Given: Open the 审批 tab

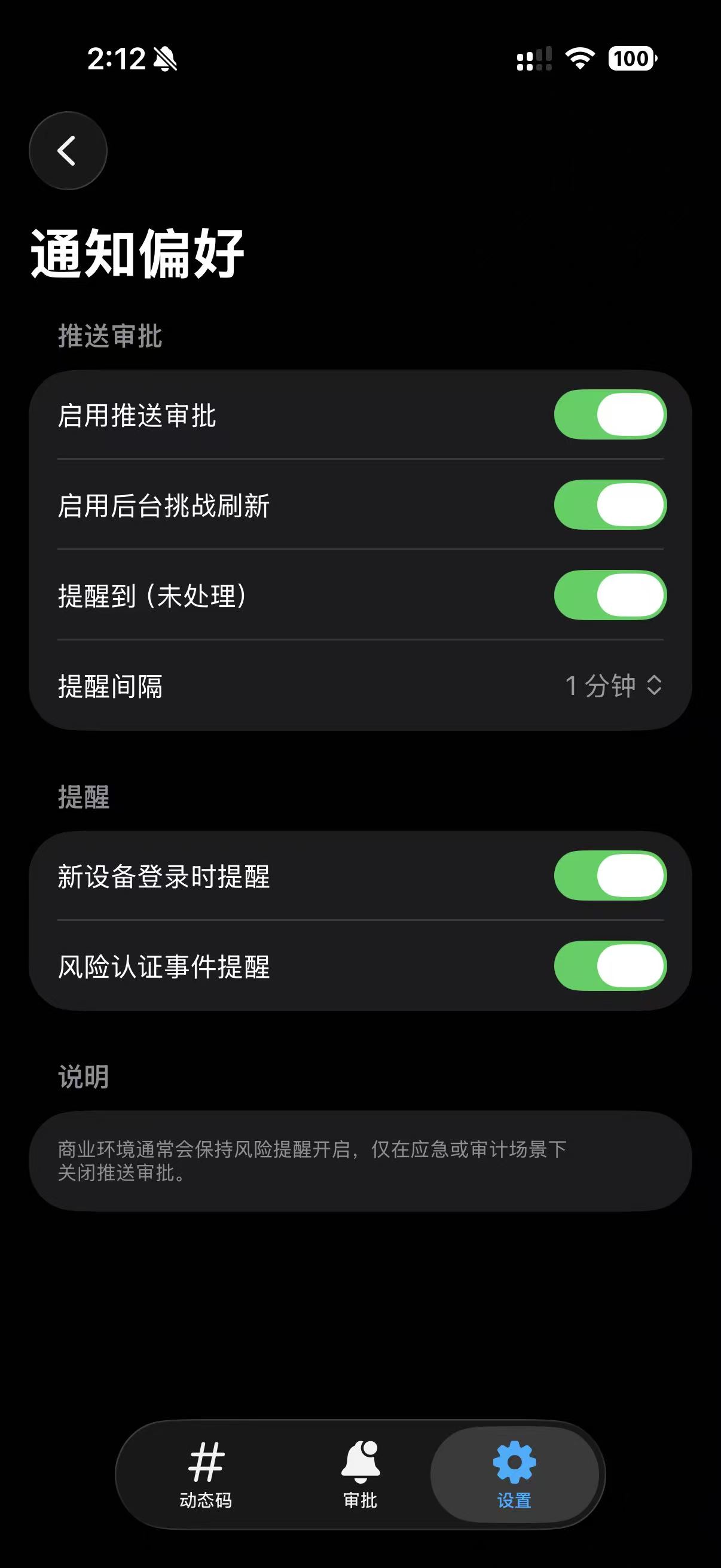Looking at the screenshot, I should tap(360, 1474).
